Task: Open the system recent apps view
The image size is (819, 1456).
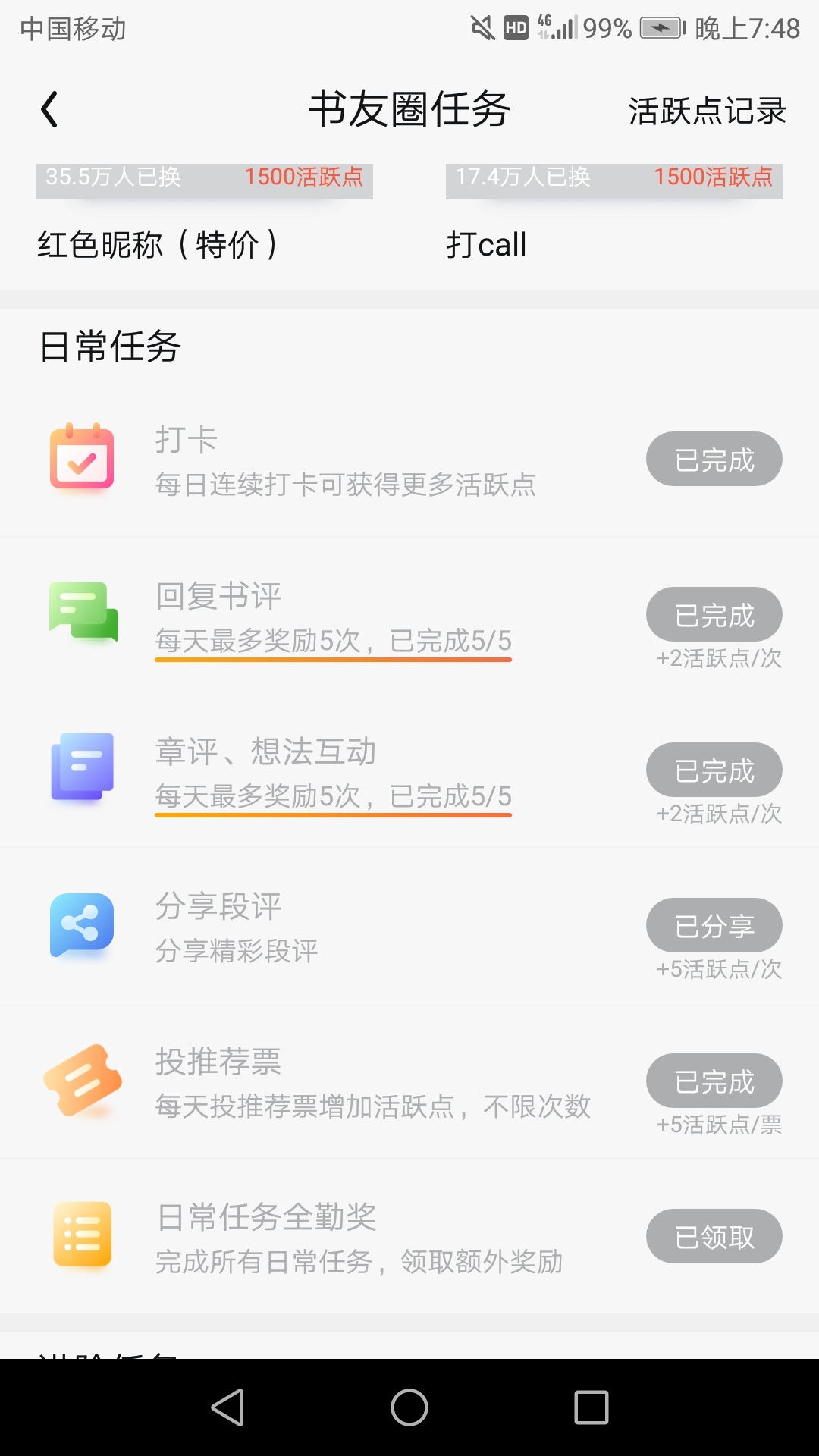Action: (x=591, y=1407)
